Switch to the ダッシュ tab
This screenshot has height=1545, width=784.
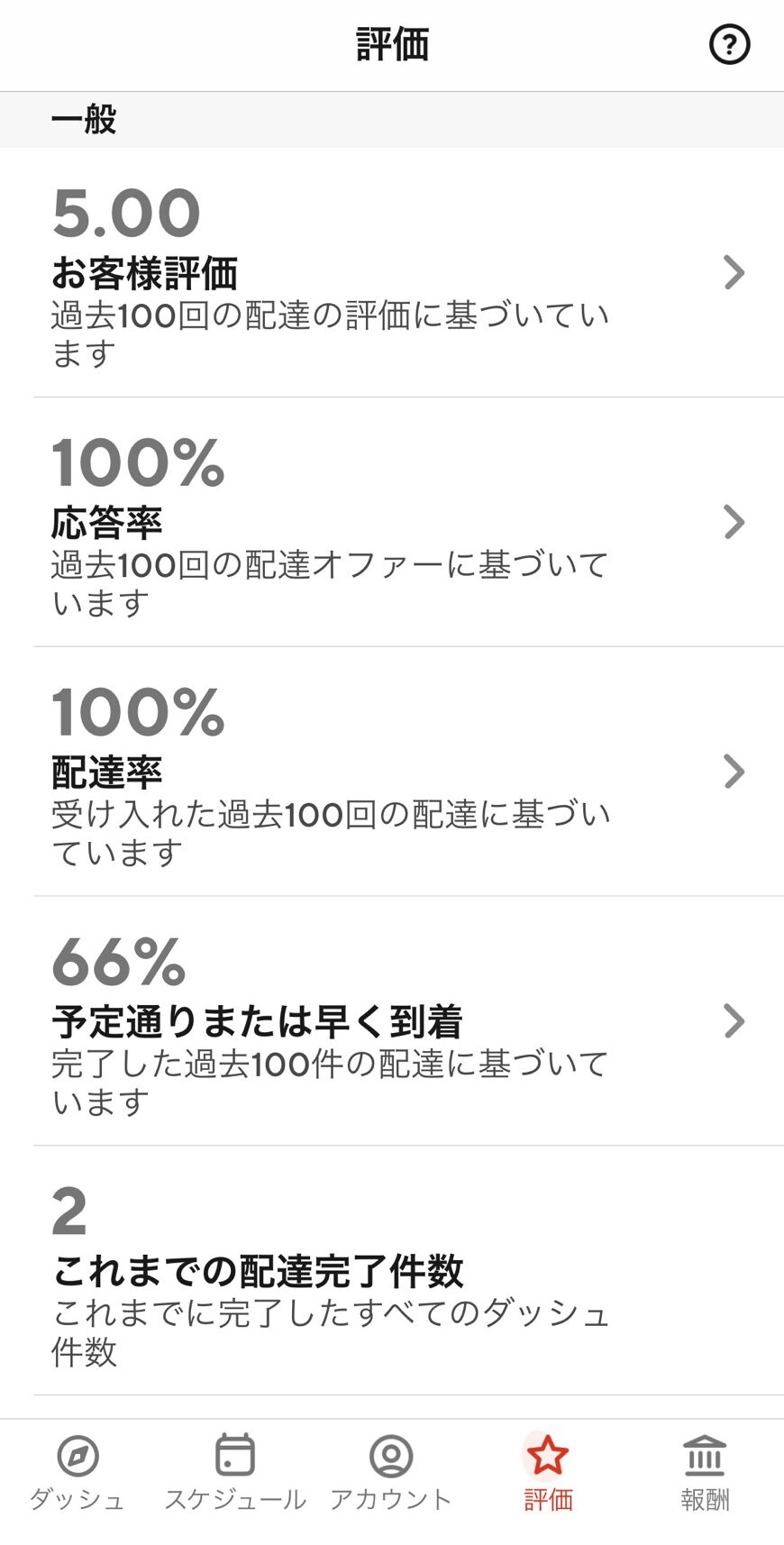pyautogui.click(x=77, y=1473)
